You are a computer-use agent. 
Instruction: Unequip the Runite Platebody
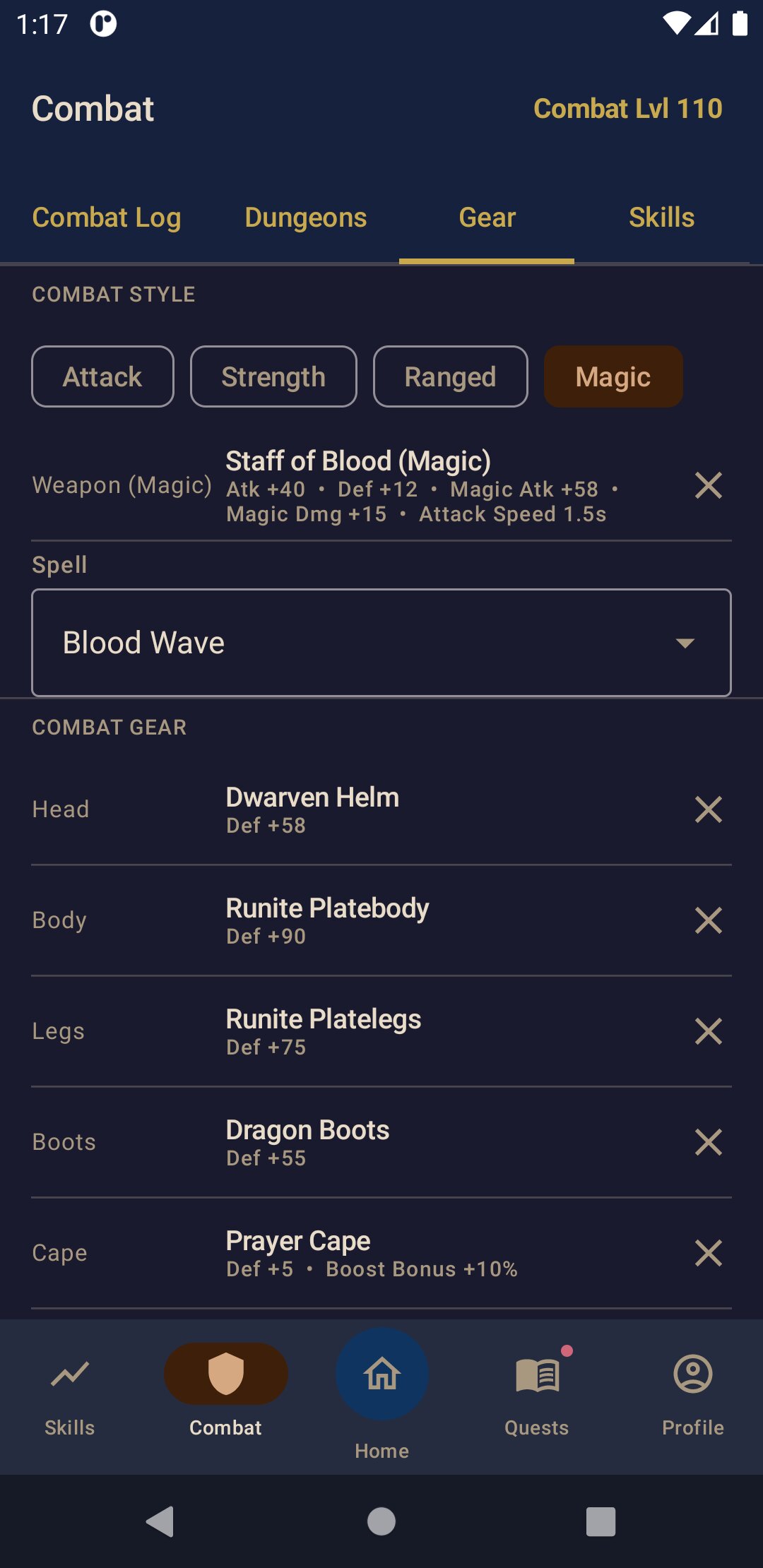pos(709,920)
